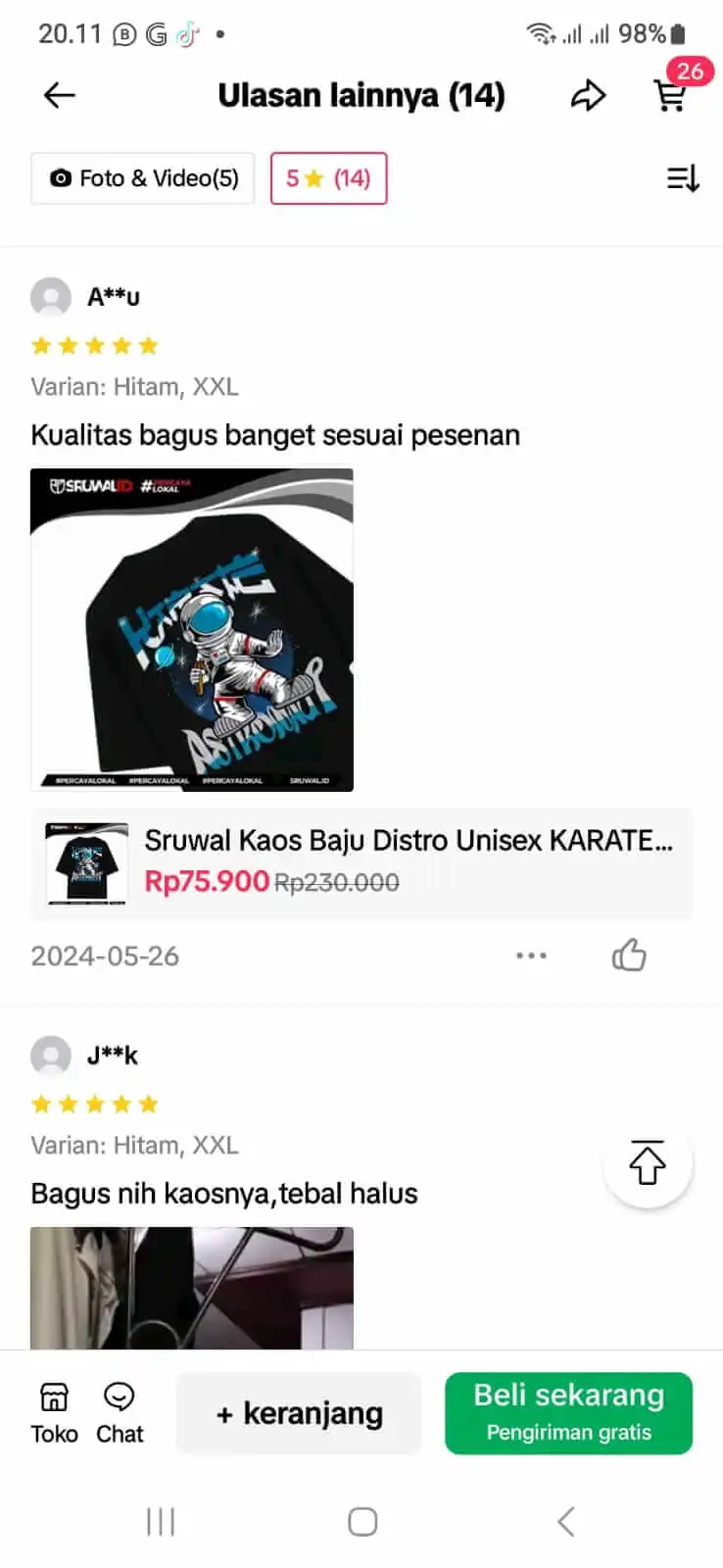Screen dimensions: 723x1568
Task: Open the sort reviews icon
Action: click(682, 178)
